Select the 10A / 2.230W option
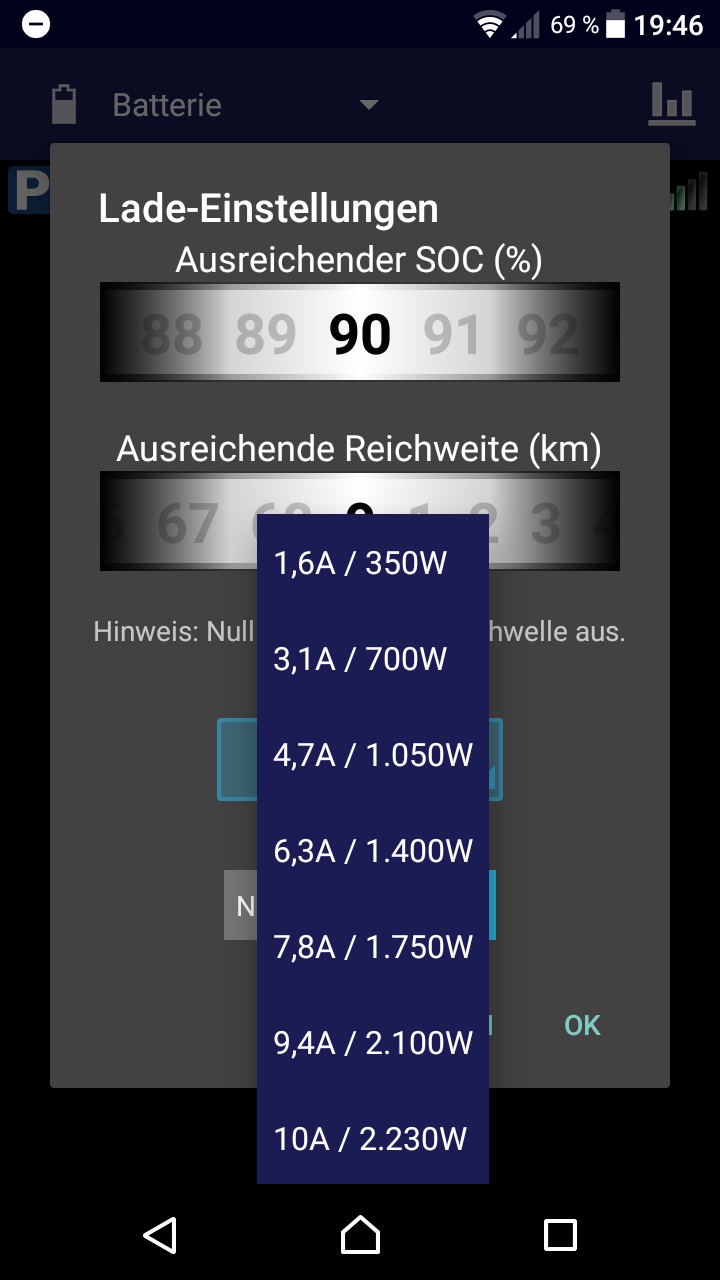Viewport: 720px width, 1280px height. (x=372, y=1139)
